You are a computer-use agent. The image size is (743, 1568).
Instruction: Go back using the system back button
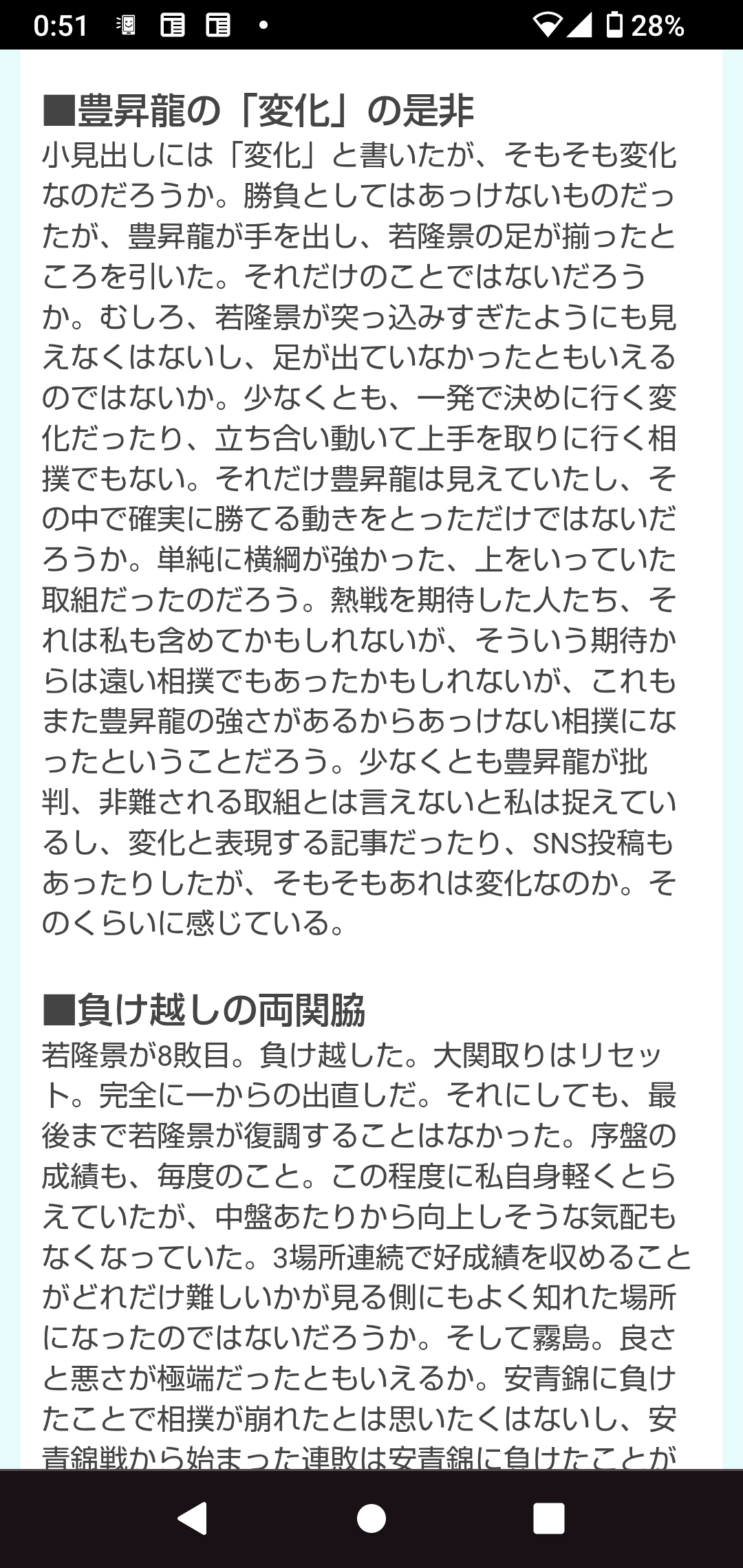point(193,1518)
